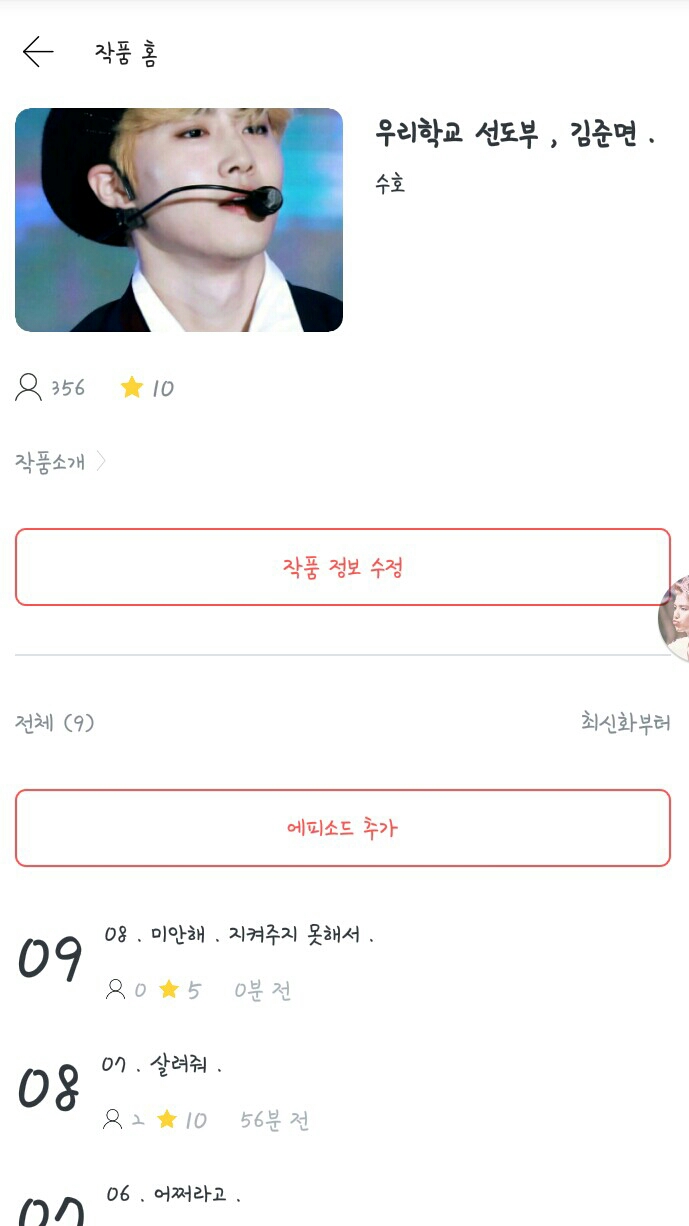
Task: Open episode 08 살려줘
Action: (160, 1067)
